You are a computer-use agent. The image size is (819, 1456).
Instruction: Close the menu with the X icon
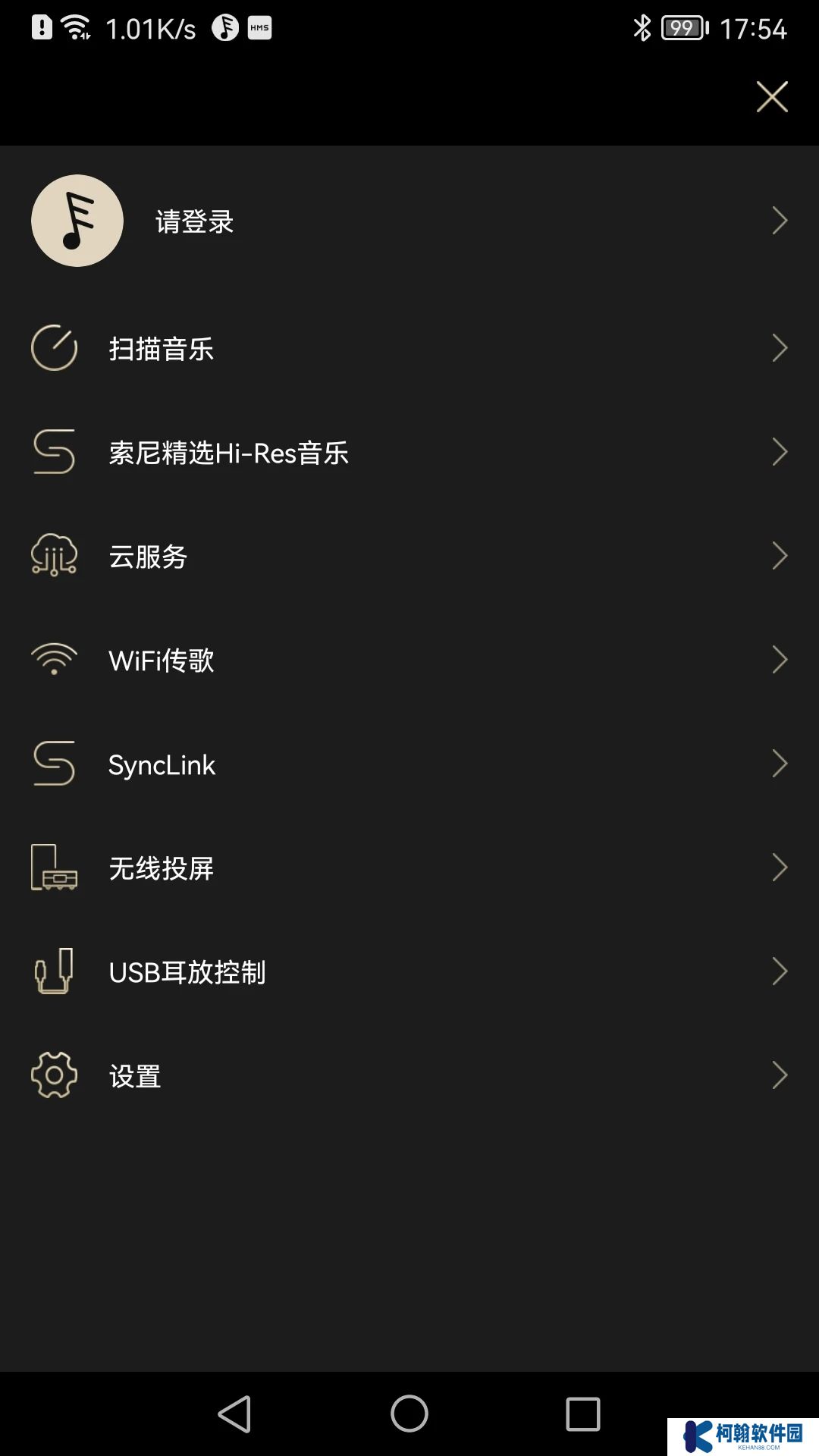(772, 97)
